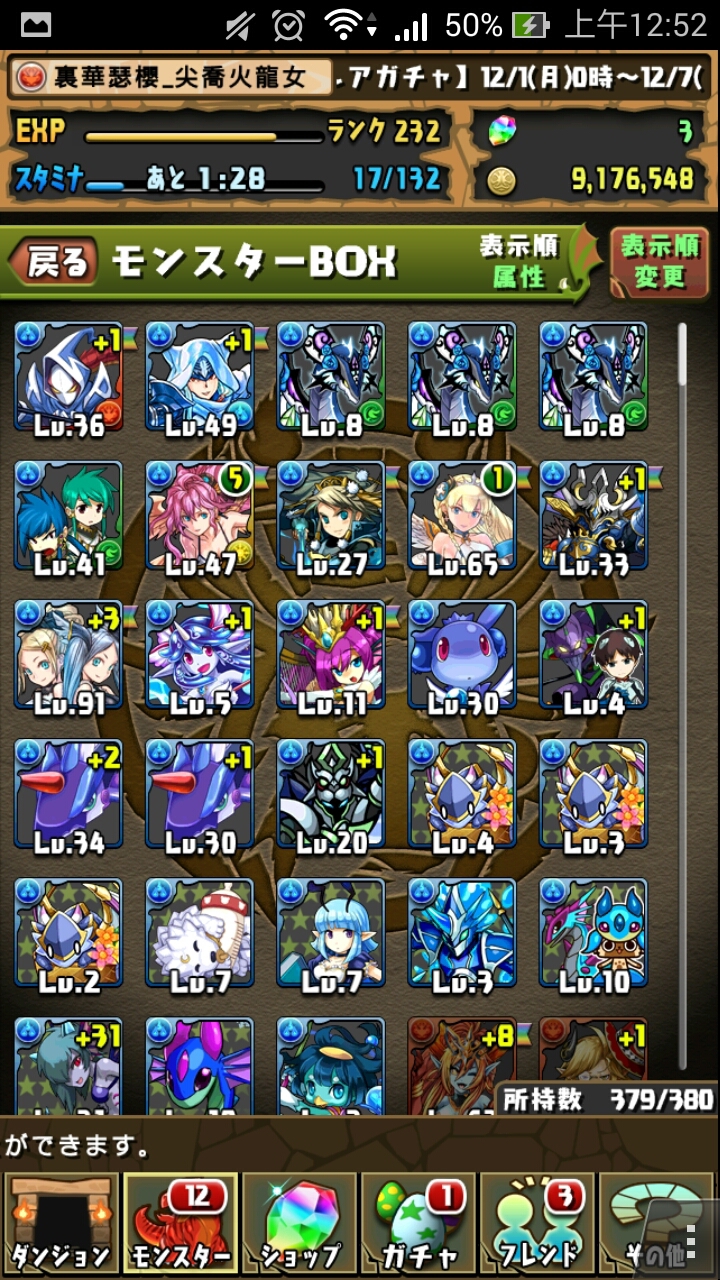Select the Lv.91 monster card
Screen dimensions: 720x1280
[68, 656]
